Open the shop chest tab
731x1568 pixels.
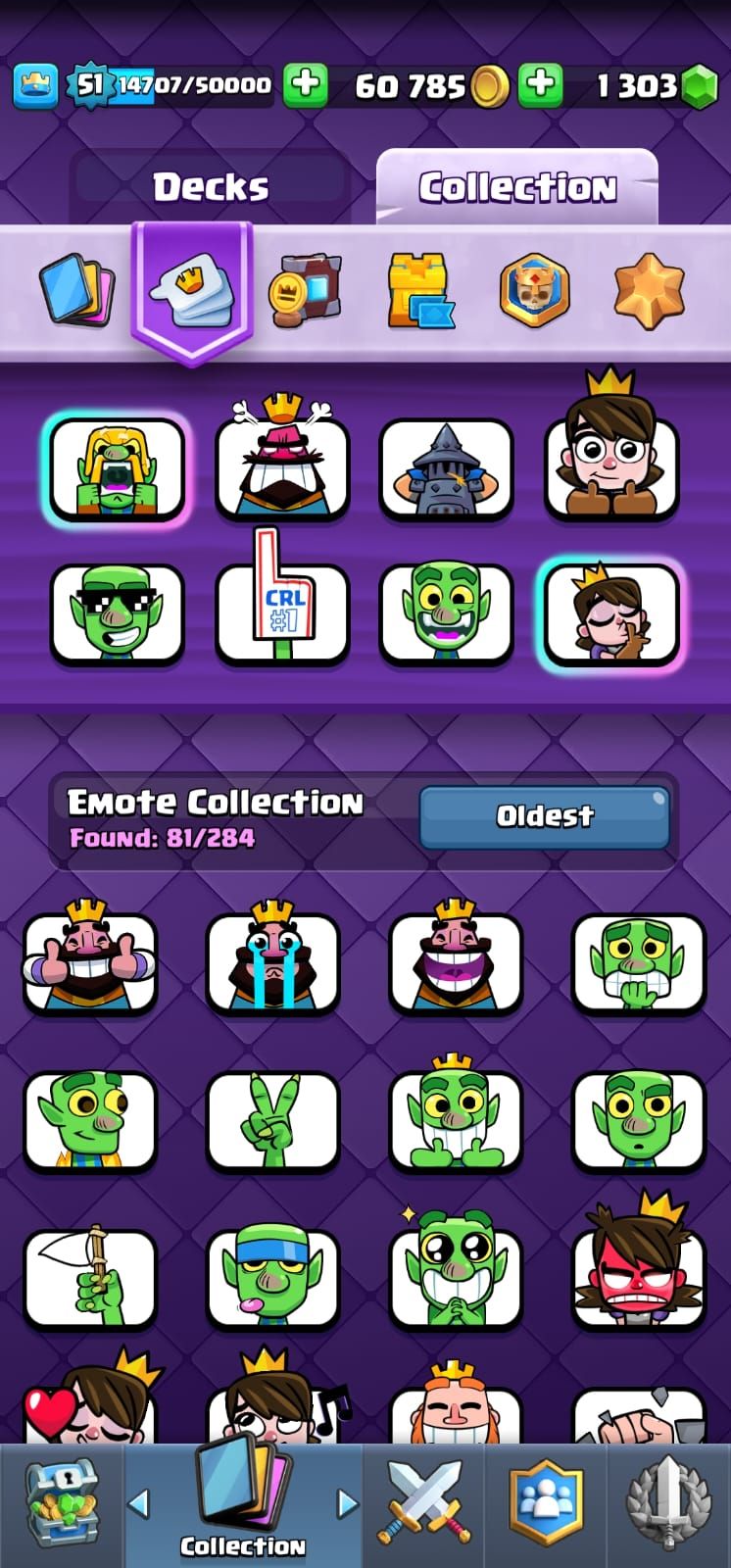point(61,1505)
